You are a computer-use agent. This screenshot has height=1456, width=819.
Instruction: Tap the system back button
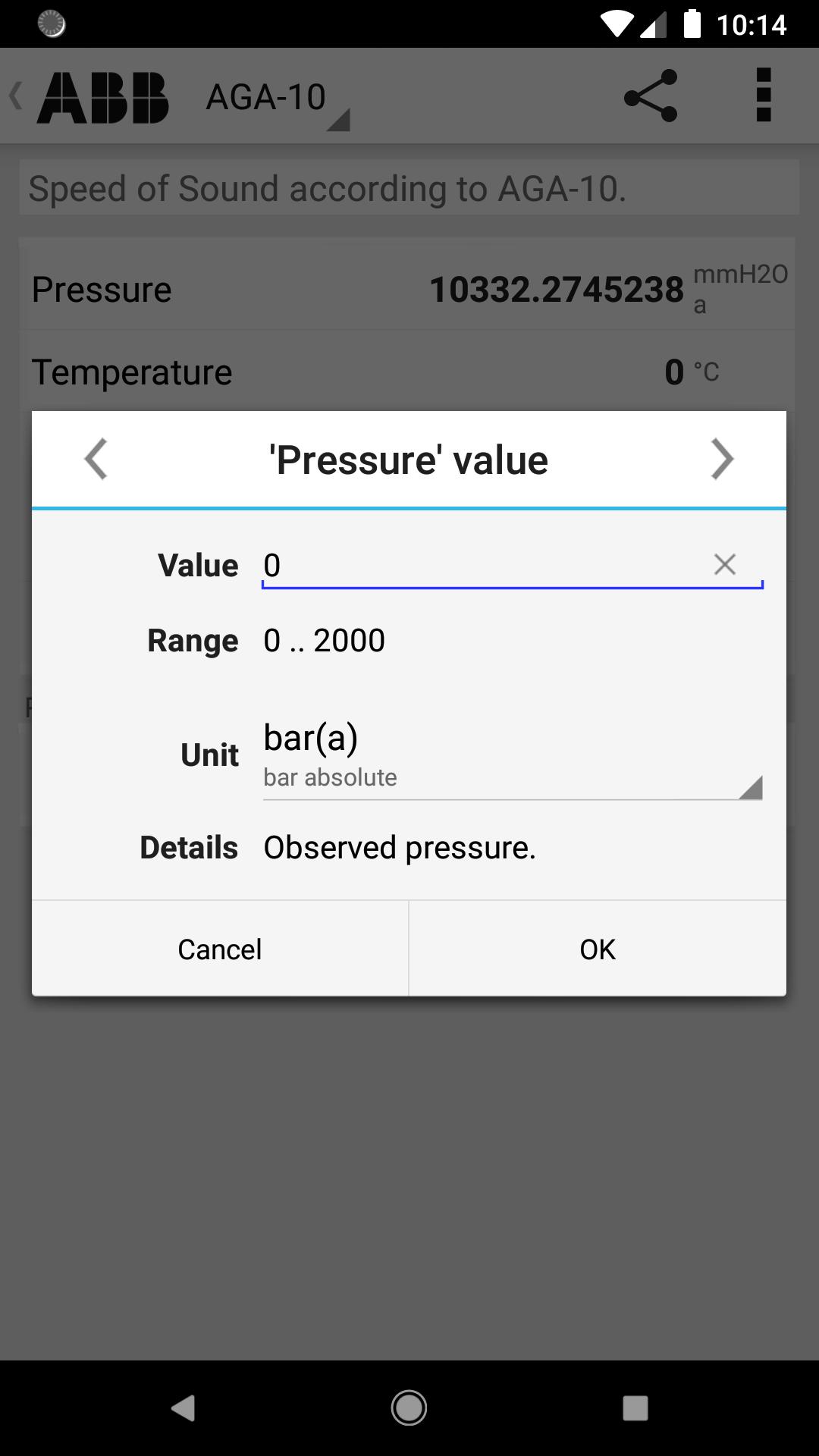tap(183, 1407)
